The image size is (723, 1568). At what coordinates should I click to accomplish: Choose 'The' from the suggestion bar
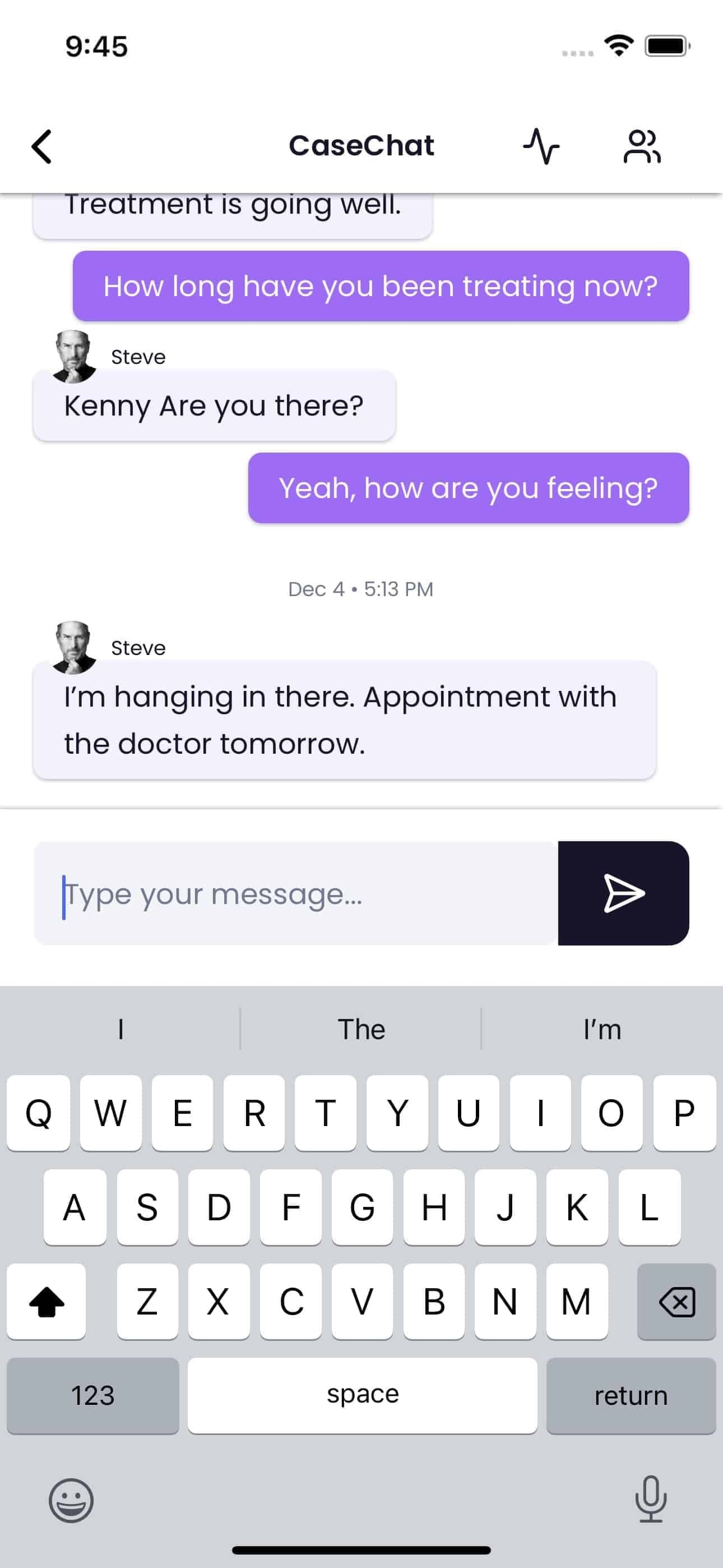click(361, 1029)
